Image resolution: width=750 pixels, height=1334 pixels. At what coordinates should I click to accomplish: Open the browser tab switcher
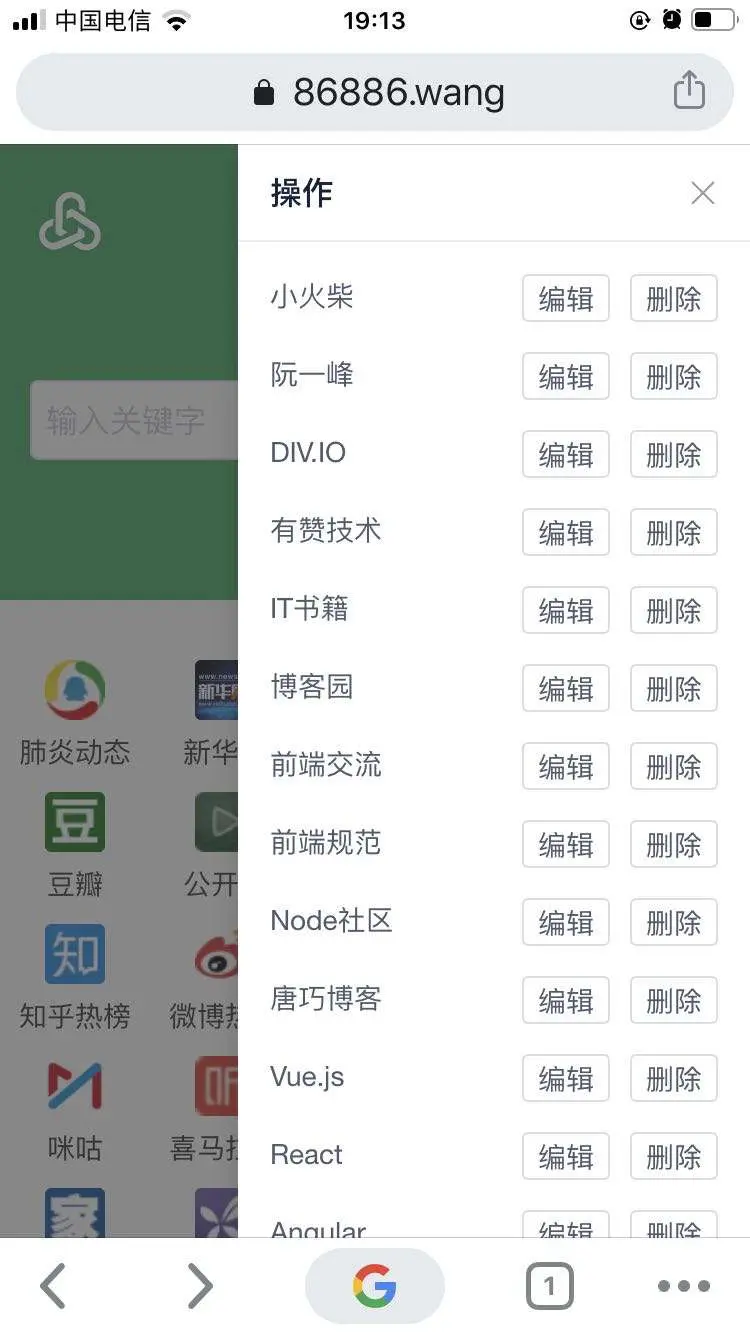pos(549,1286)
